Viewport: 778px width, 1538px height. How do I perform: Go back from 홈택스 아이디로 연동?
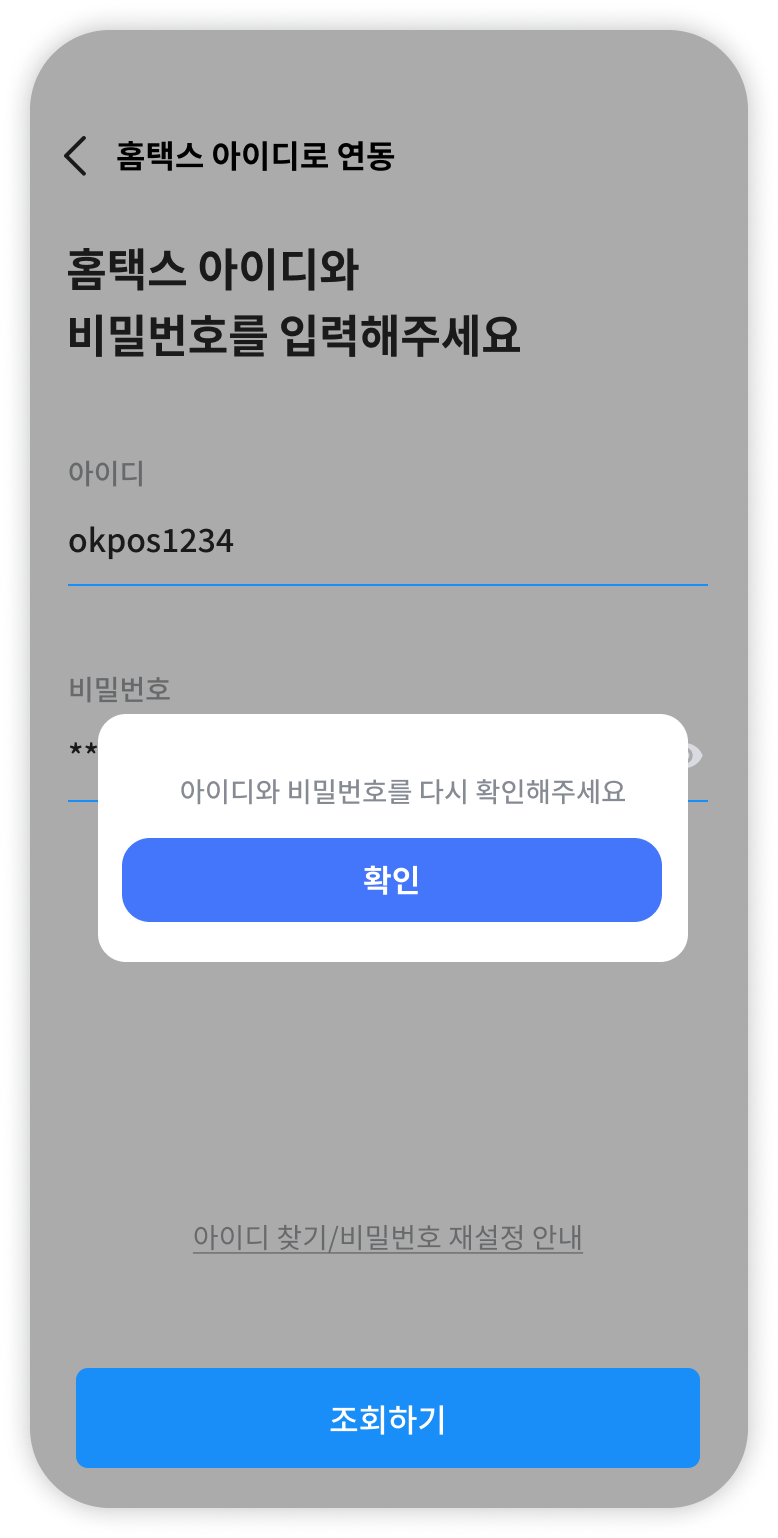pyautogui.click(x=76, y=157)
